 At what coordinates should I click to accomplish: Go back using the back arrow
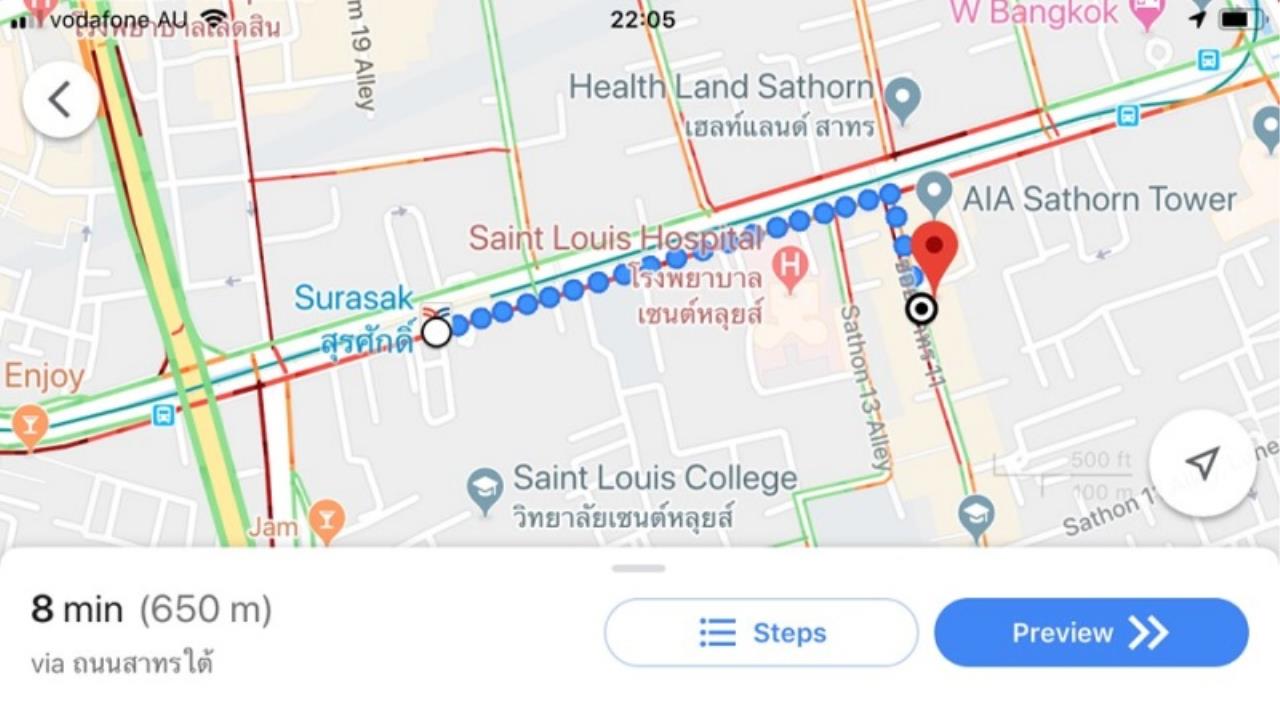pos(60,100)
